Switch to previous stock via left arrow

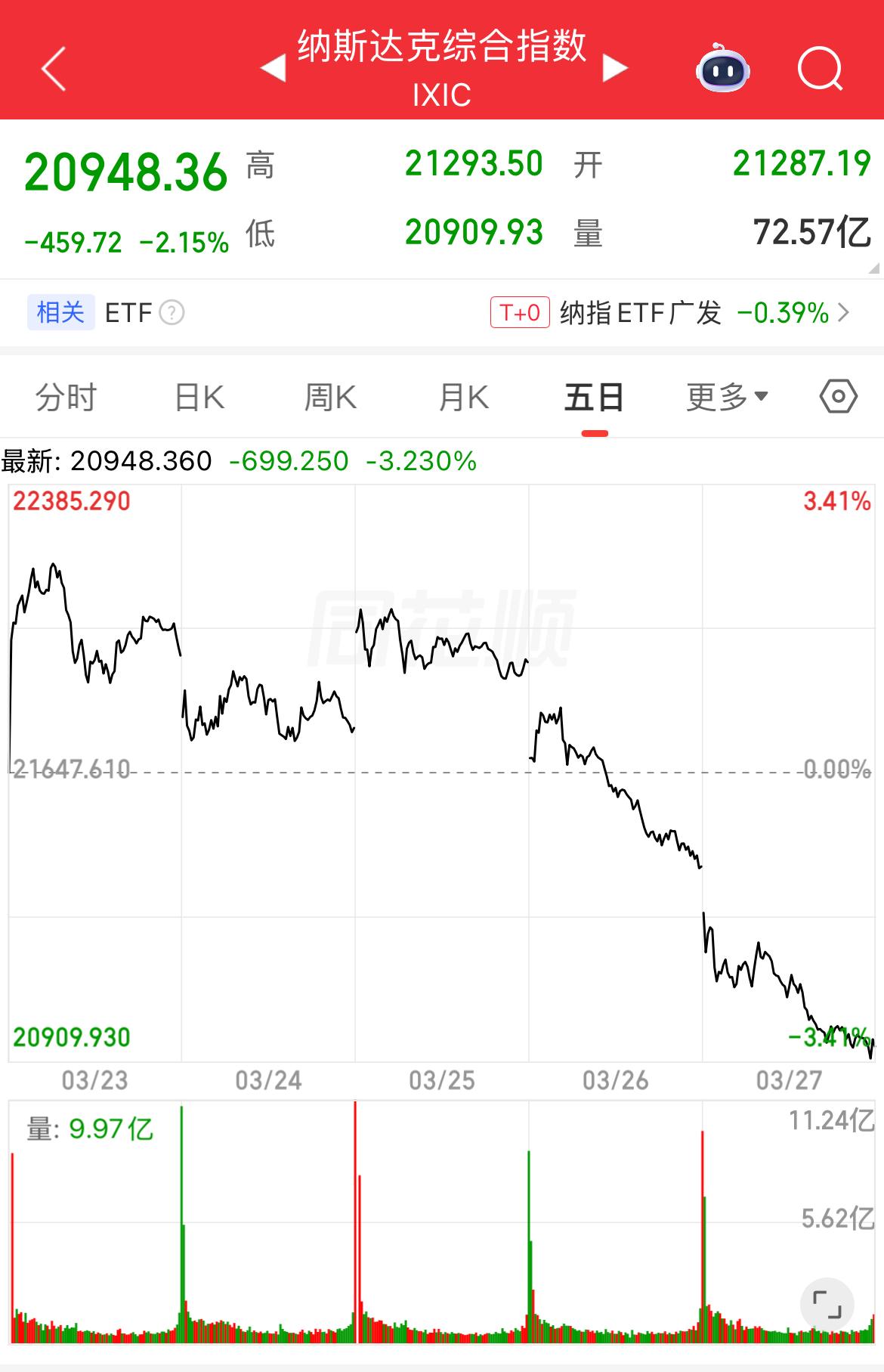click(x=271, y=67)
